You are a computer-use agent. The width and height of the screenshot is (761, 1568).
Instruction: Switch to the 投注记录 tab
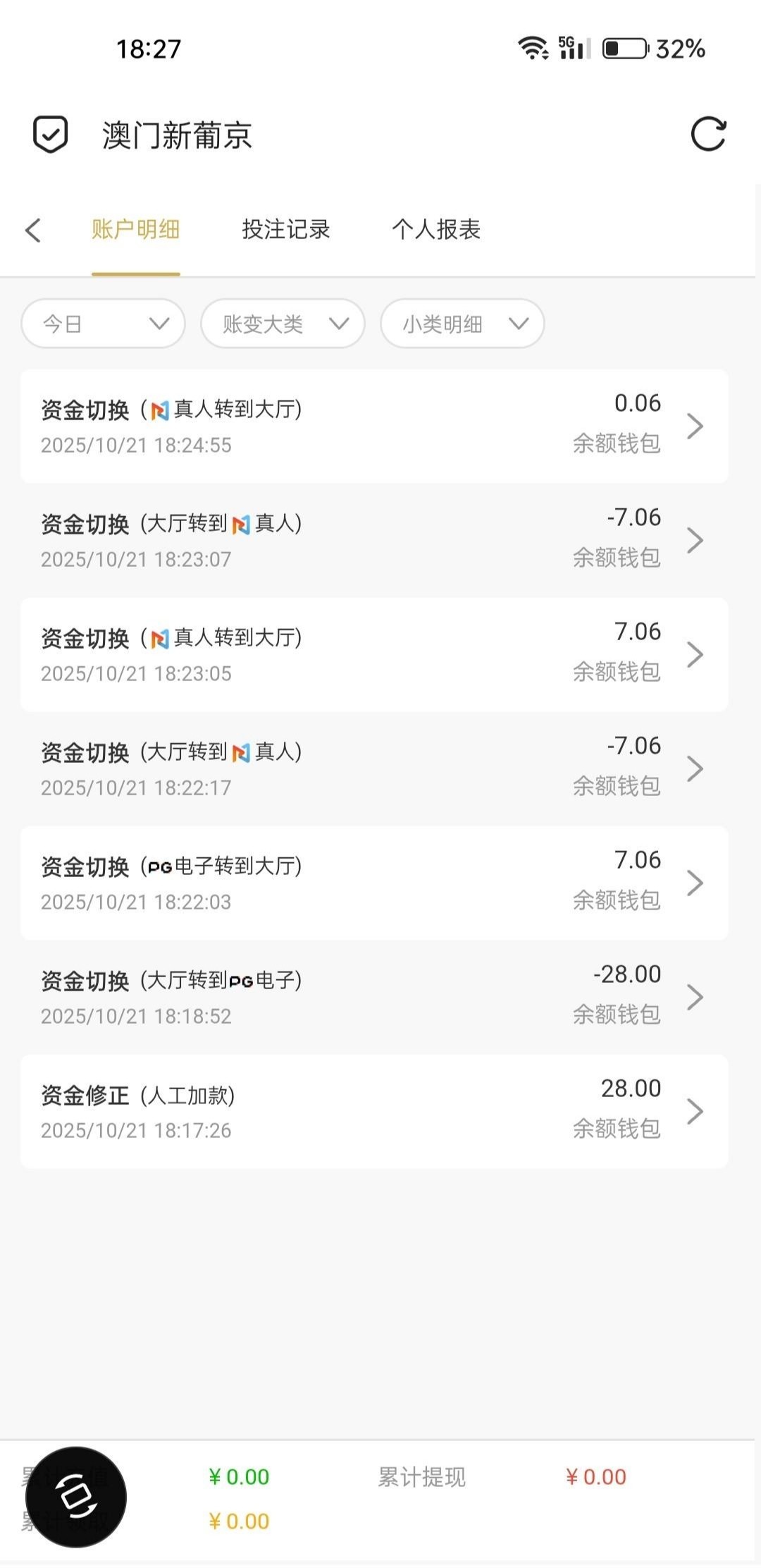pyautogui.click(x=286, y=230)
